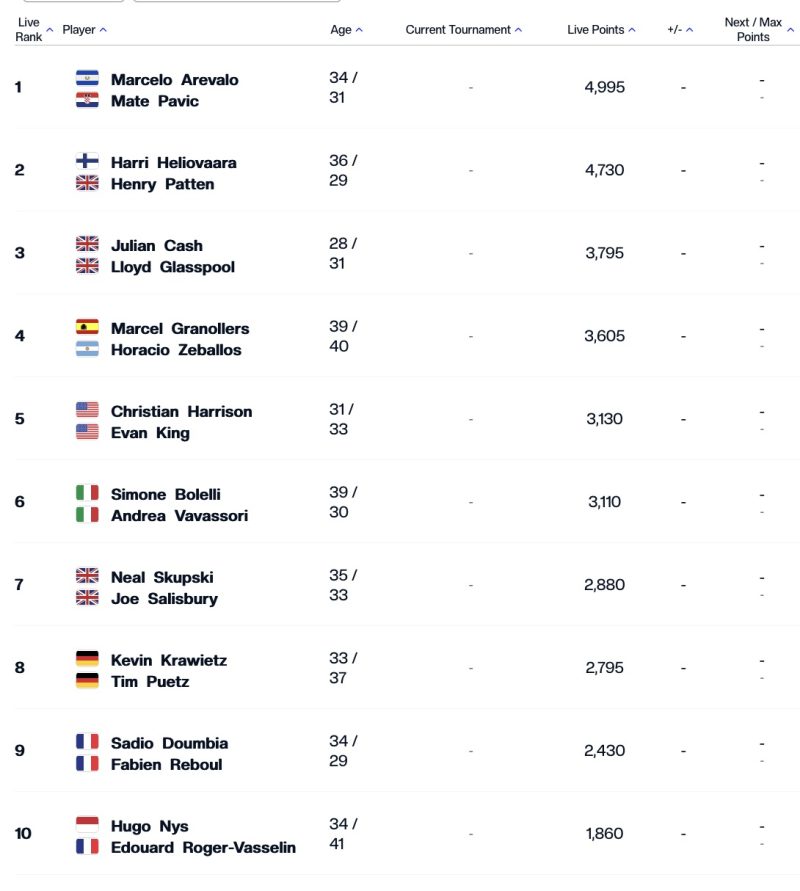View Harri Heliovaara's profile
The height and width of the screenshot is (891, 800).
tap(173, 163)
